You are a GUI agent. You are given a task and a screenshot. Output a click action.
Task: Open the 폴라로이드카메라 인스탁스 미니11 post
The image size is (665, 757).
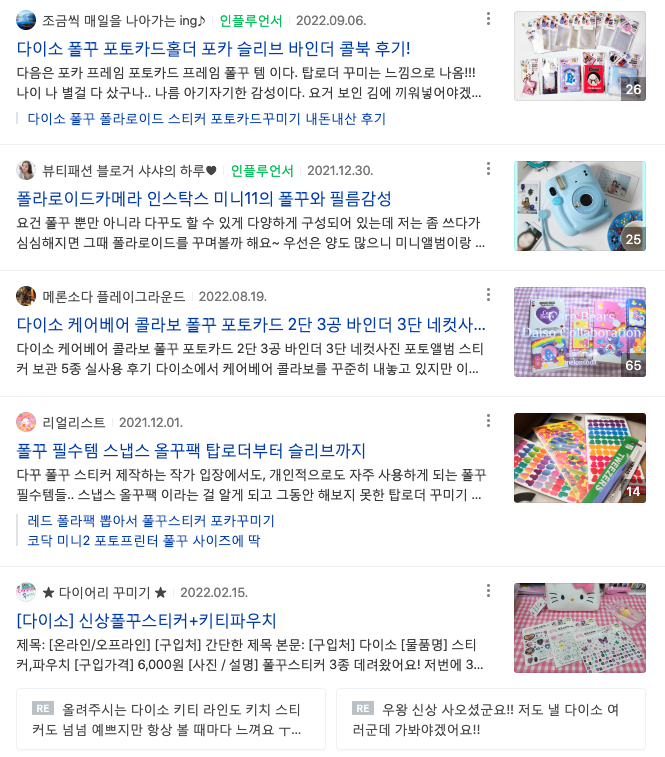pos(204,198)
